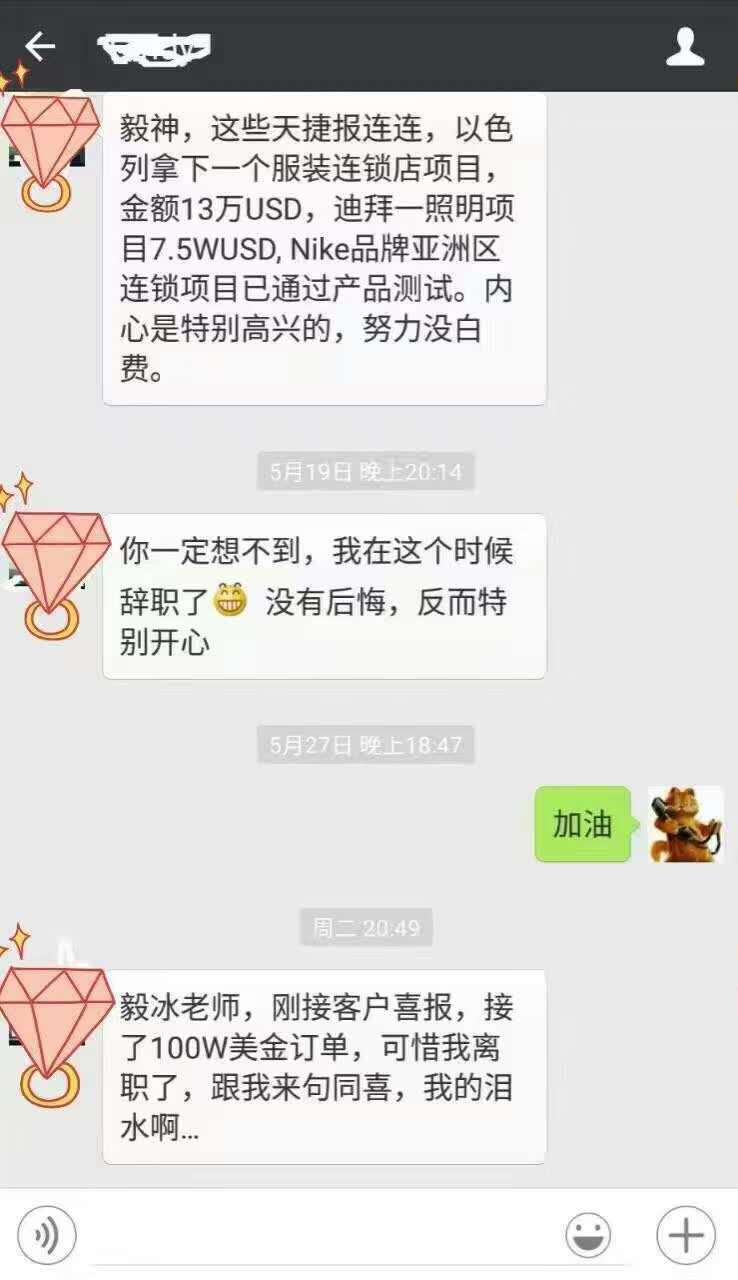Go back with the top-left arrow
The image size is (738, 1280).
coord(40,46)
